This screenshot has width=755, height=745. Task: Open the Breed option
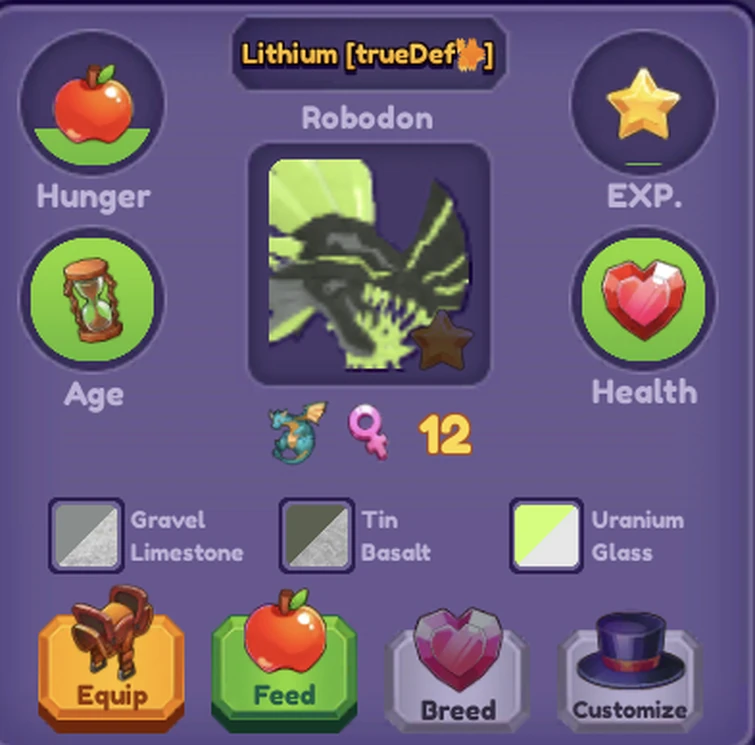(x=458, y=672)
